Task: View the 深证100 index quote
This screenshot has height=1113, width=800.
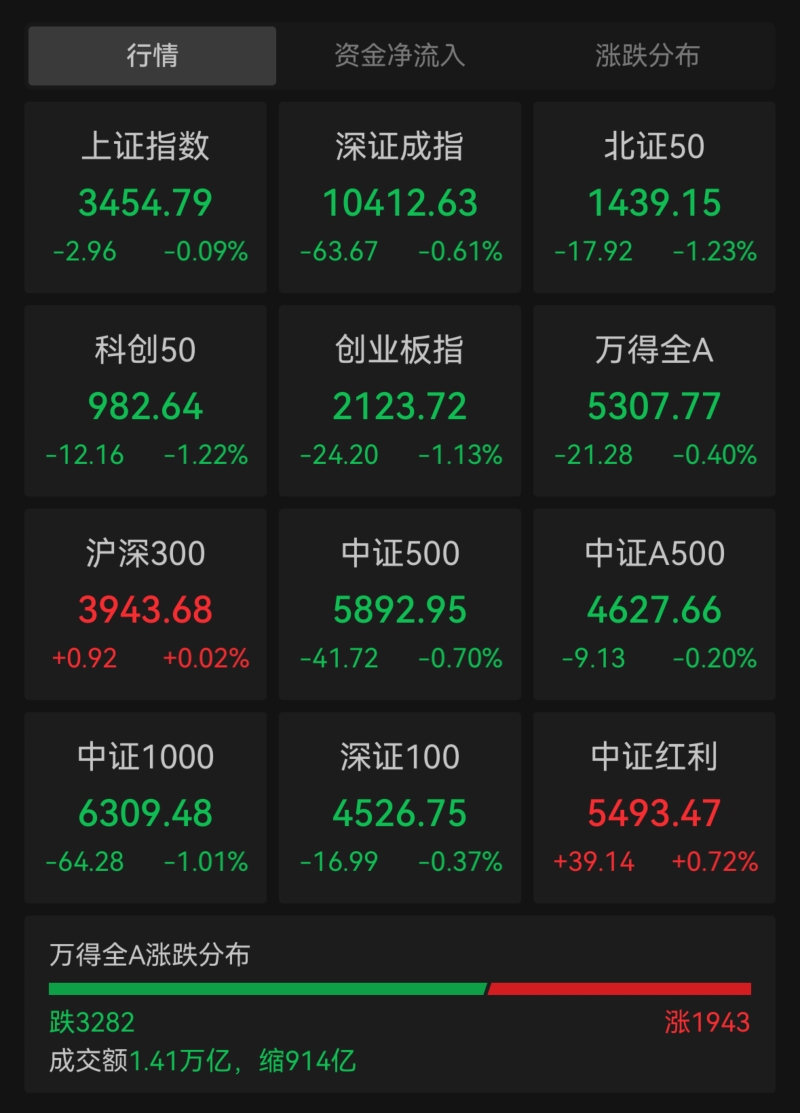Action: pyautogui.click(x=399, y=806)
